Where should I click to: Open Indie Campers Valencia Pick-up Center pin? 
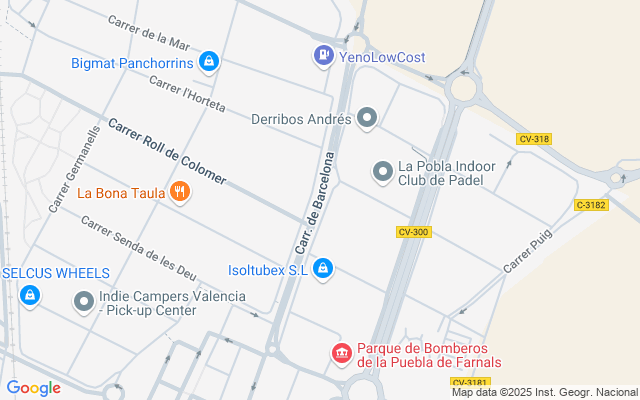pos(85,301)
